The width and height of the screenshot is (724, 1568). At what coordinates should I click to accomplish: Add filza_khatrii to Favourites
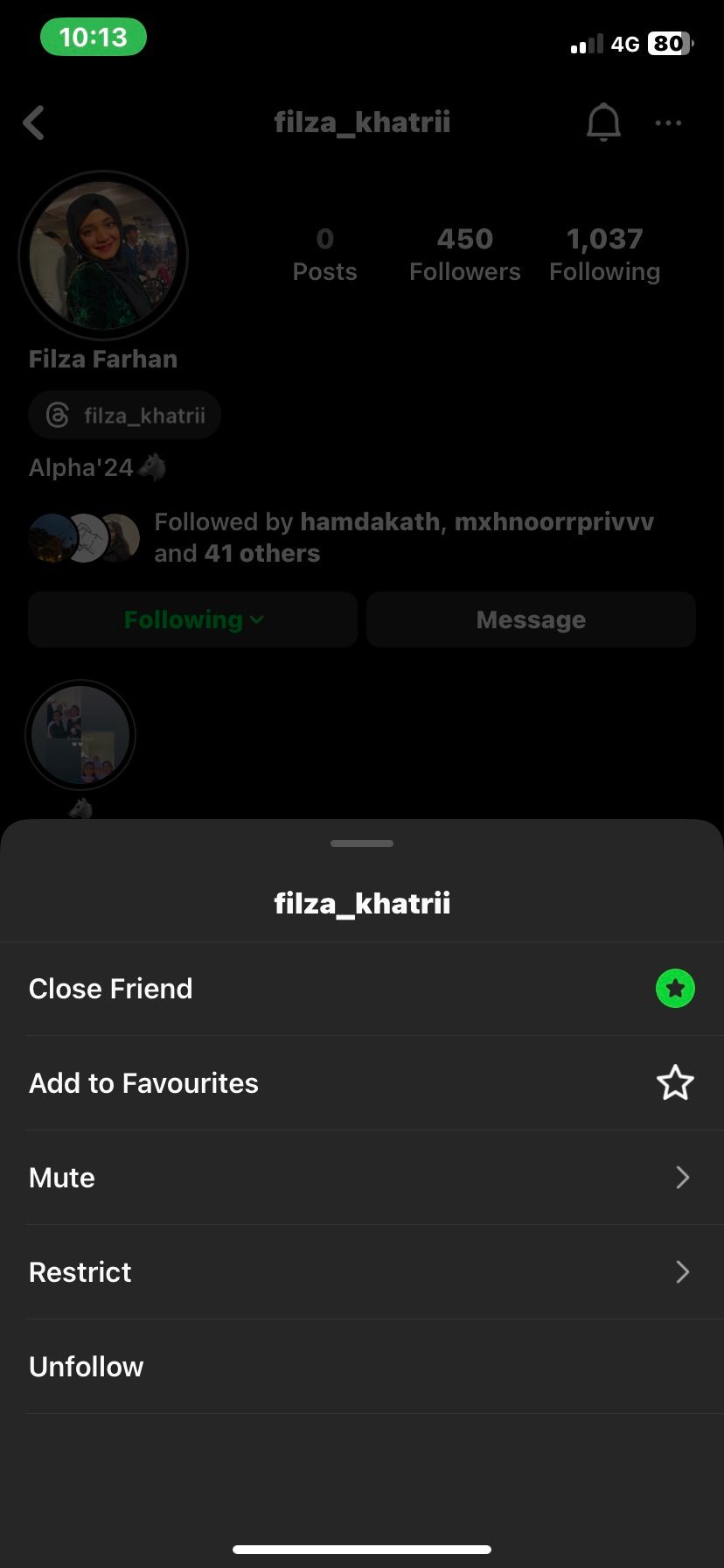pyautogui.click(x=674, y=1083)
